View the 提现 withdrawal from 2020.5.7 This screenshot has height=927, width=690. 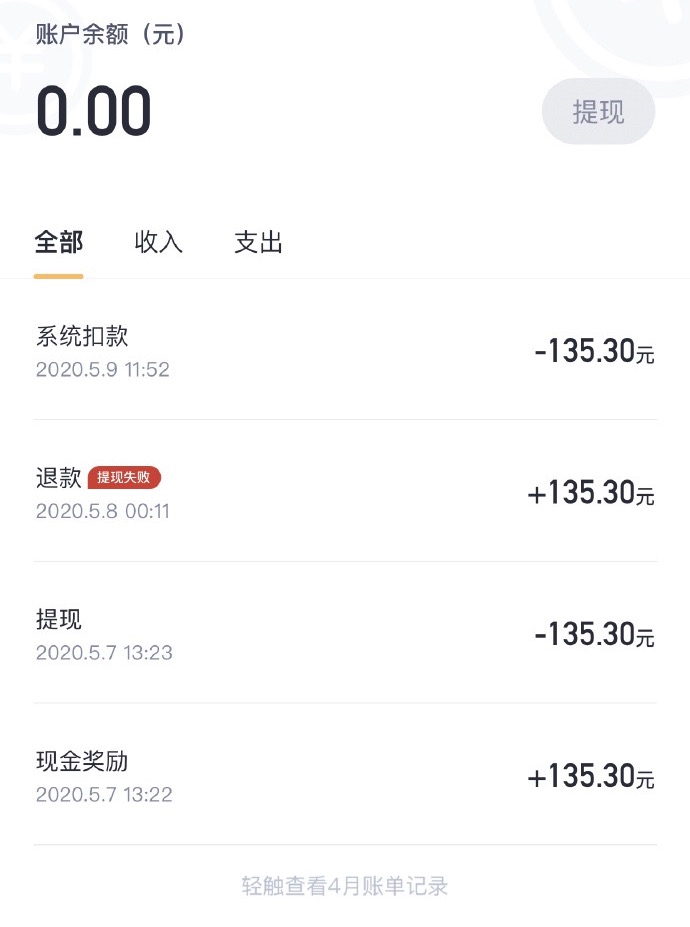(x=345, y=634)
